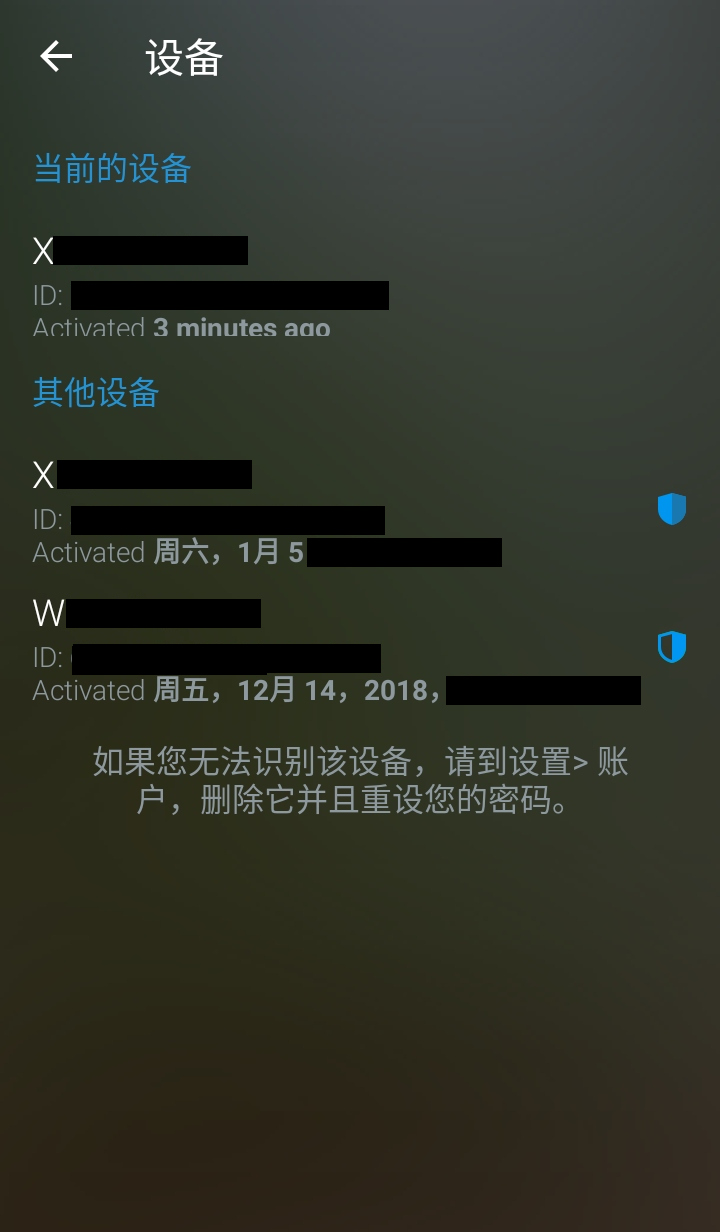Go back from the 设备 screen
The image size is (720, 1232).
click(56, 57)
